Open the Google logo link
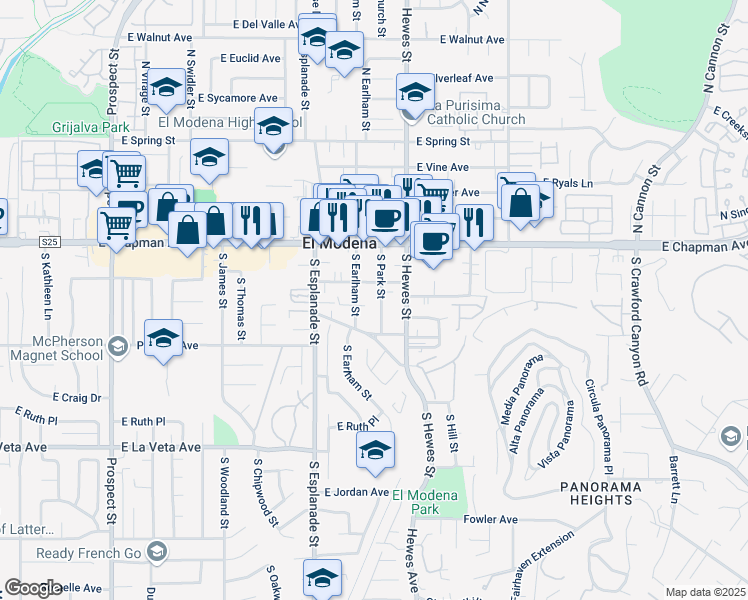This screenshot has width=748, height=600. (33, 588)
